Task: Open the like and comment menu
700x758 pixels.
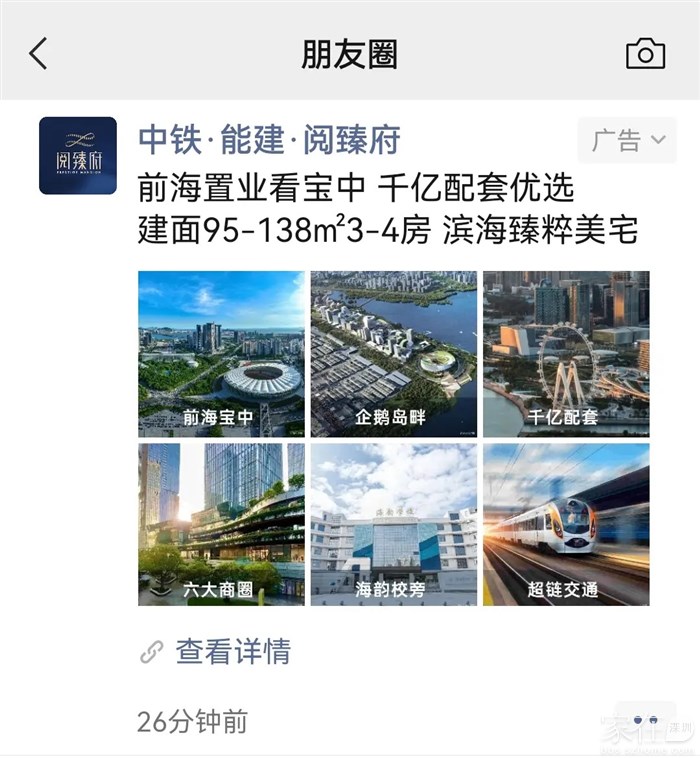Action: tap(646, 720)
